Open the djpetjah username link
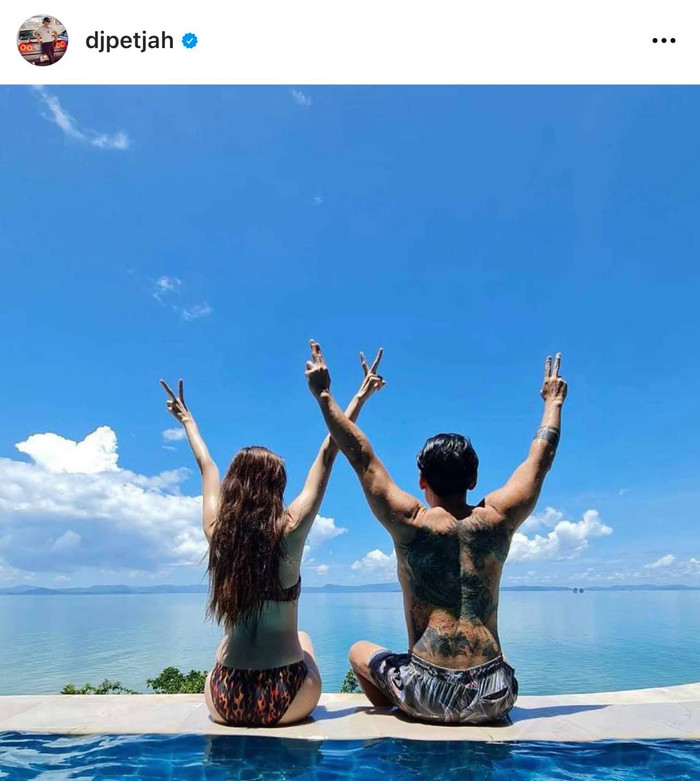The width and height of the screenshot is (700, 781). (x=129, y=41)
